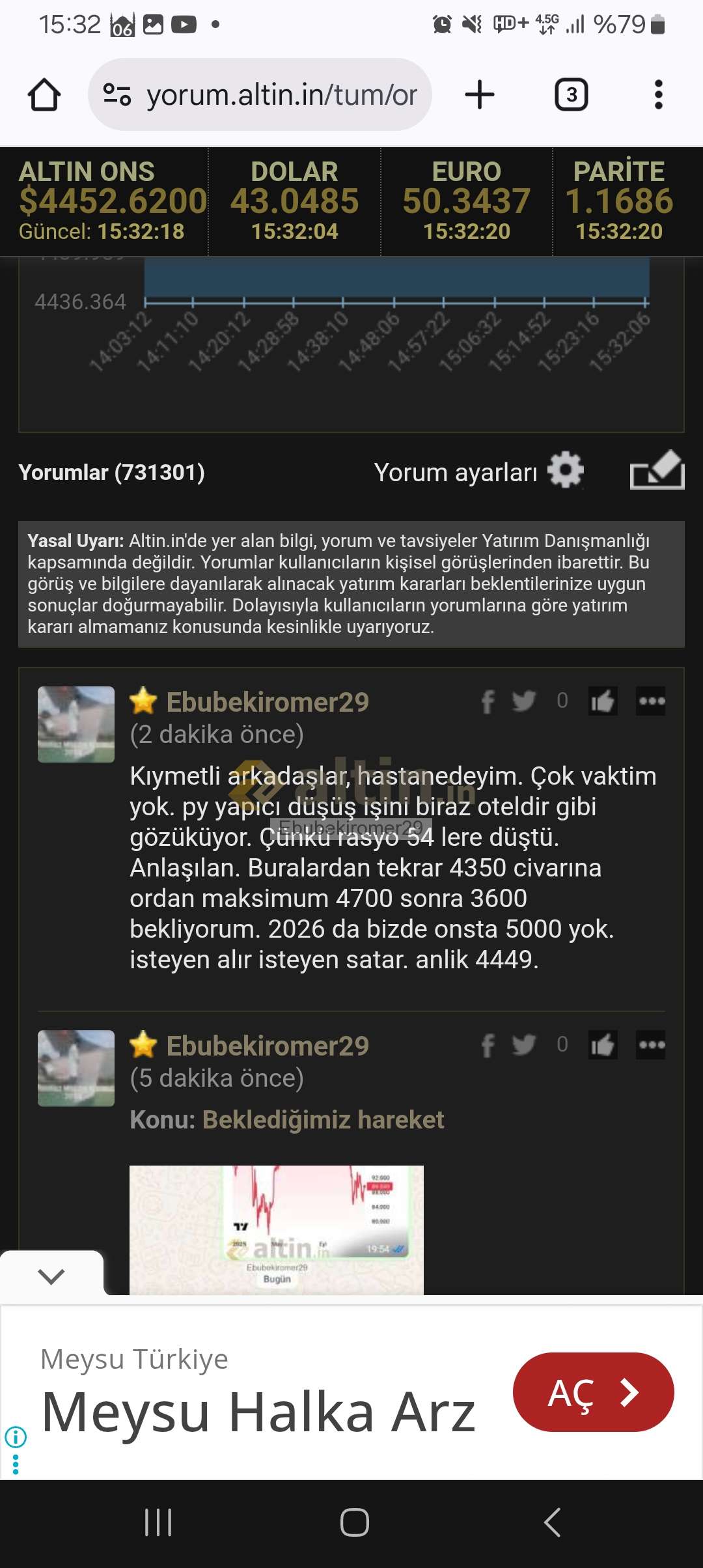The image size is (703, 1568).
Task: Tap AÇ on the Meysu Halka Arz ad
Action: [x=593, y=1392]
